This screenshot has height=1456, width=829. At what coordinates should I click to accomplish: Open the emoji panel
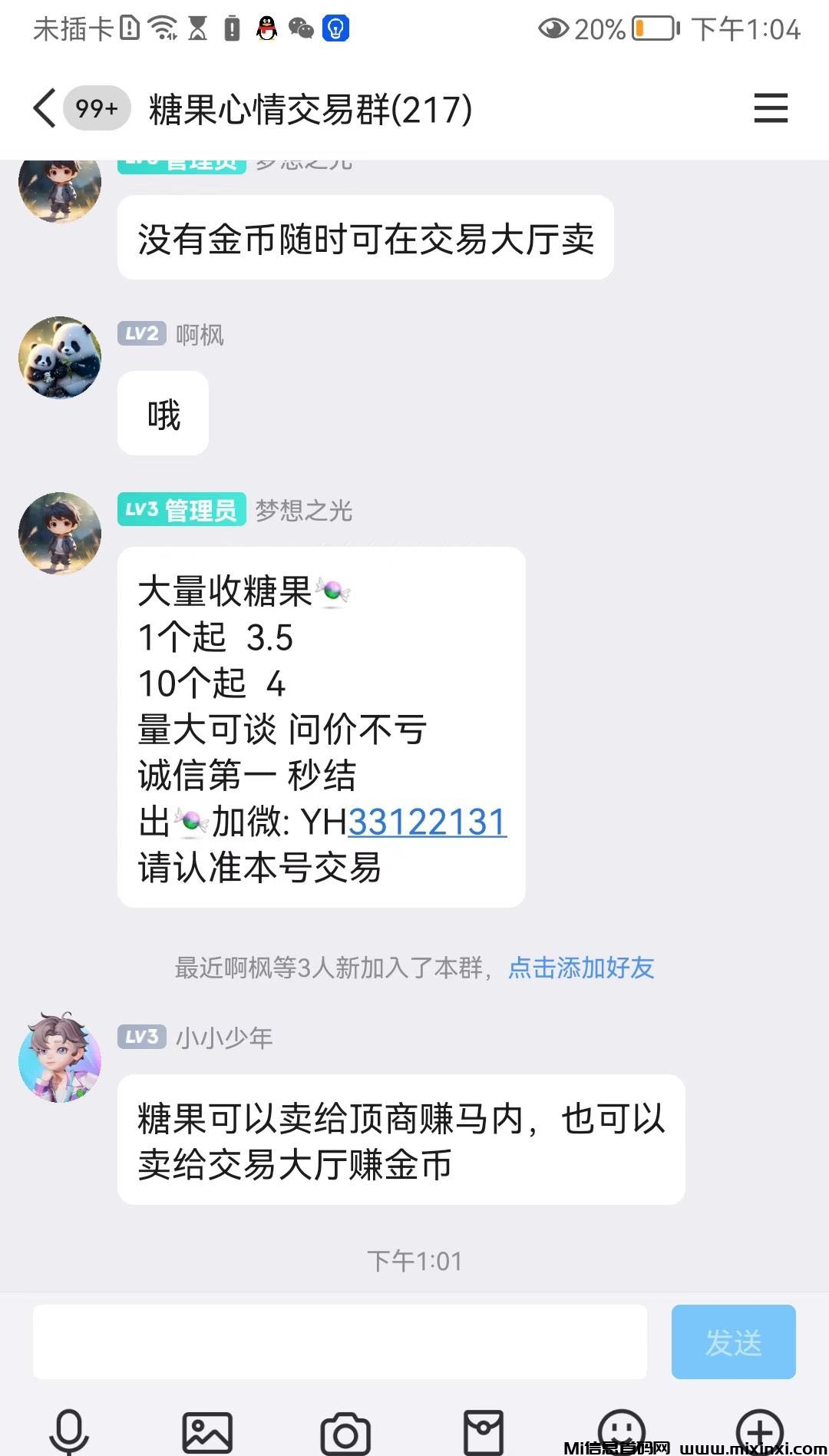[x=621, y=1431]
